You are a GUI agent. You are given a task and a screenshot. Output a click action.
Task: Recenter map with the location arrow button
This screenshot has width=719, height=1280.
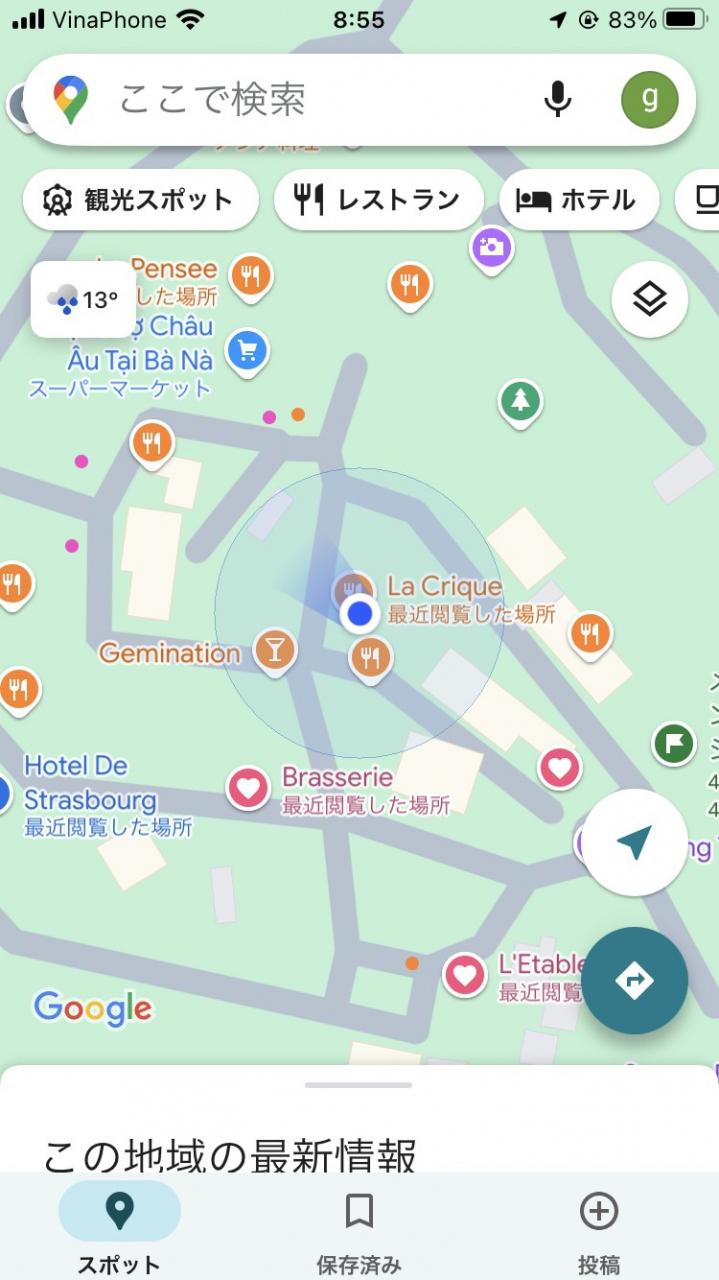coord(635,842)
